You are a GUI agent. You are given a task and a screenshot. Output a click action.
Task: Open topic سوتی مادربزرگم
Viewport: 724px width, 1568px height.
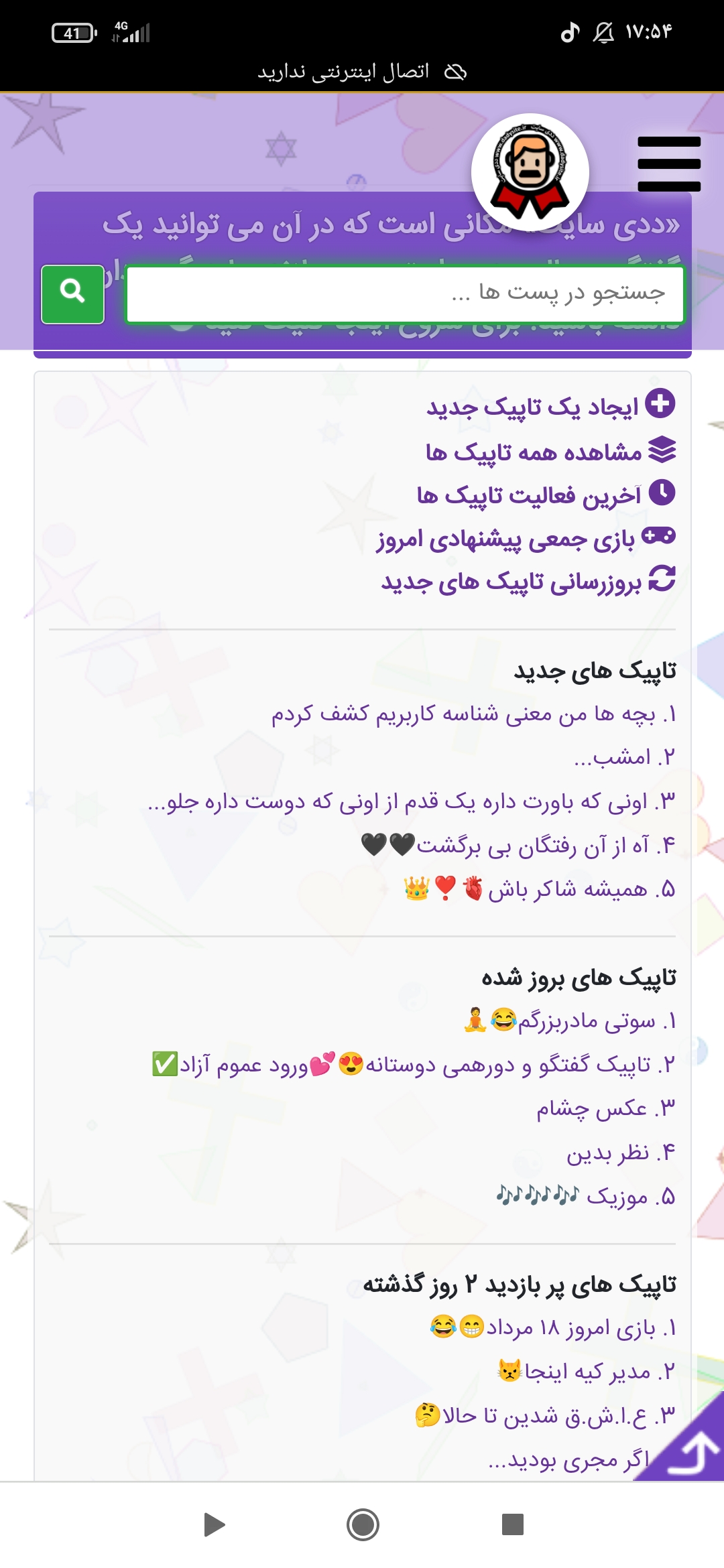pos(570,1021)
